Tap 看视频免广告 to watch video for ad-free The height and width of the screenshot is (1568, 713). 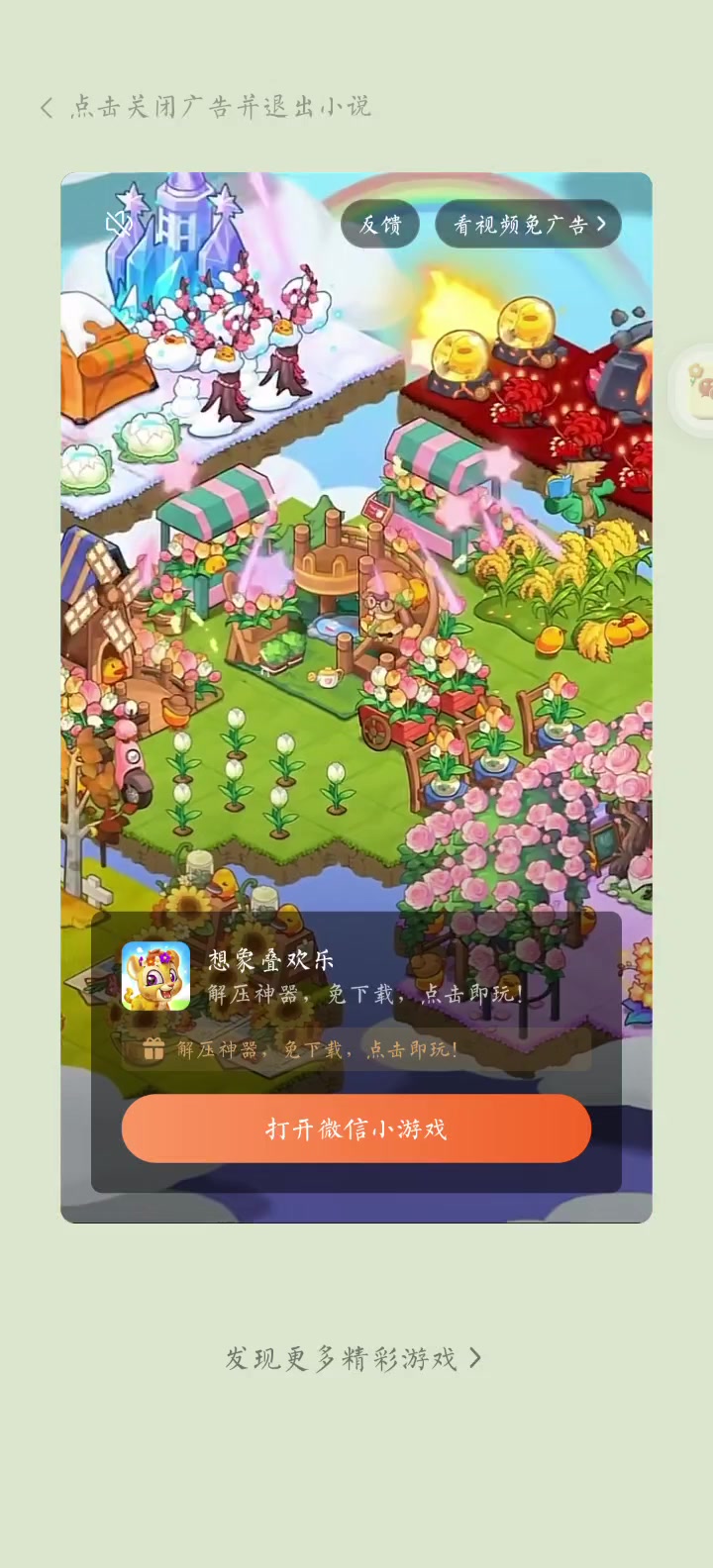coord(528,225)
